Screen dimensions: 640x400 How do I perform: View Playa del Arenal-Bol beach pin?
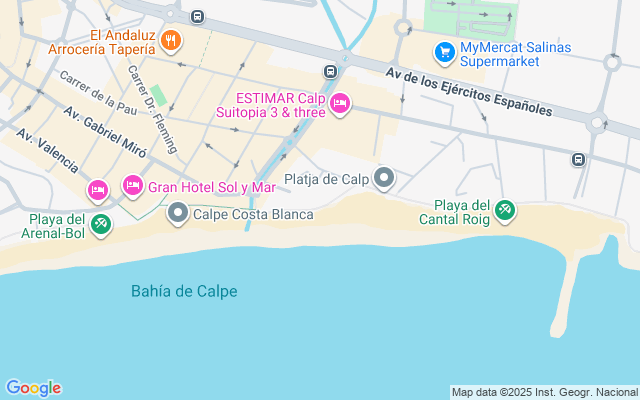[100, 224]
